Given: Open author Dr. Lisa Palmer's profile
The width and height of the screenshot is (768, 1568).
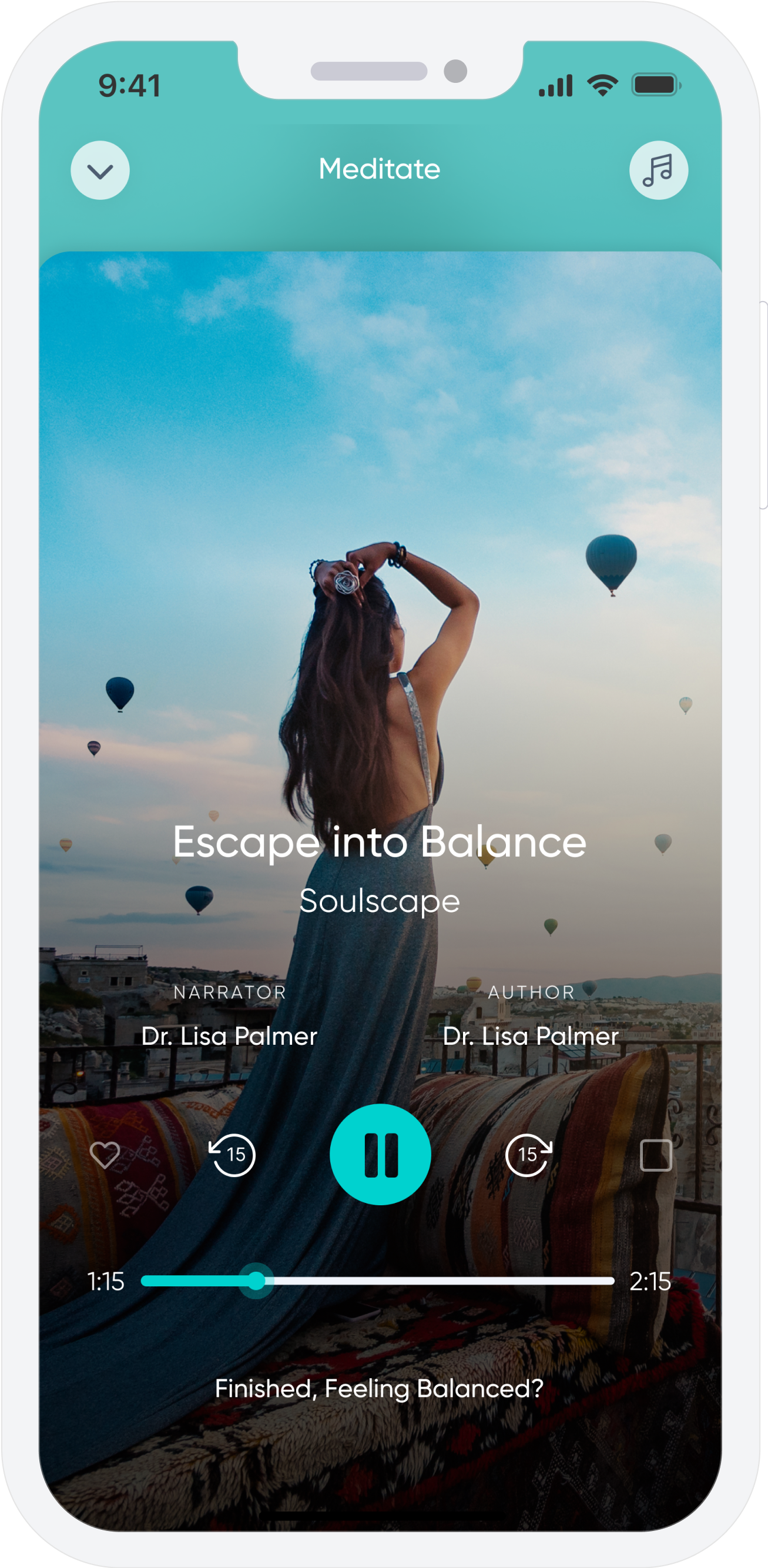Looking at the screenshot, I should click(531, 1037).
